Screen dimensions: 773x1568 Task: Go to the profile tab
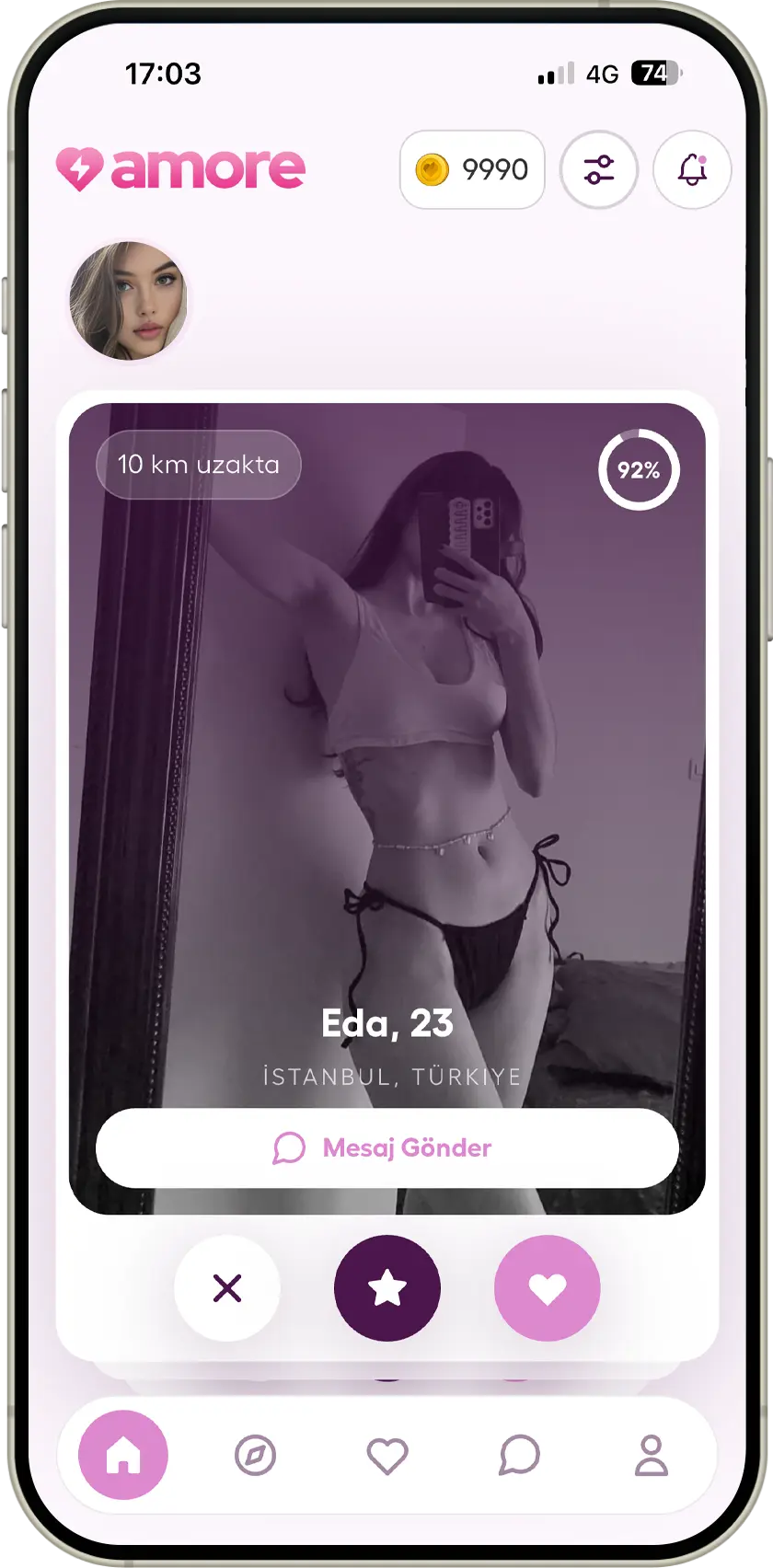point(652,1455)
